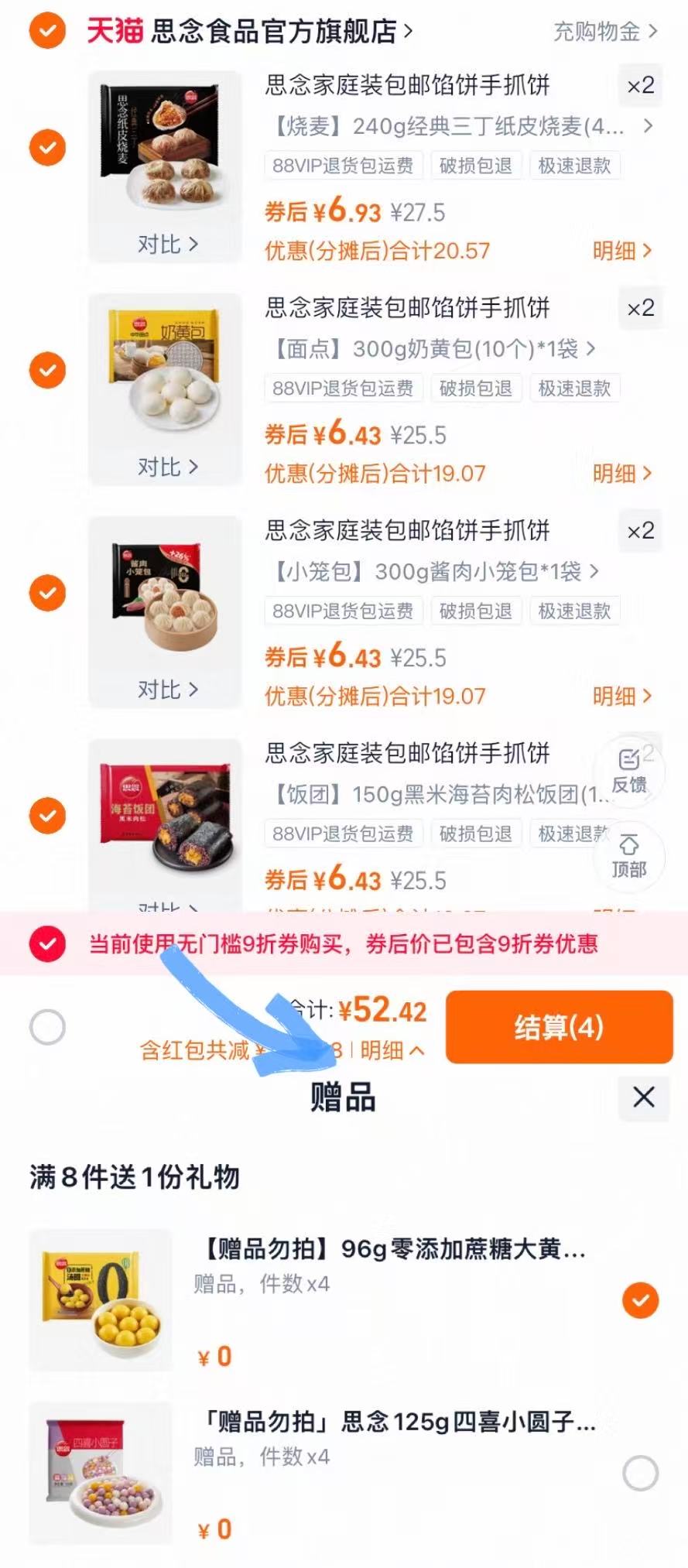Uncheck the 烧麦 item selection circle
The height and width of the screenshot is (1568, 688).
click(x=47, y=147)
